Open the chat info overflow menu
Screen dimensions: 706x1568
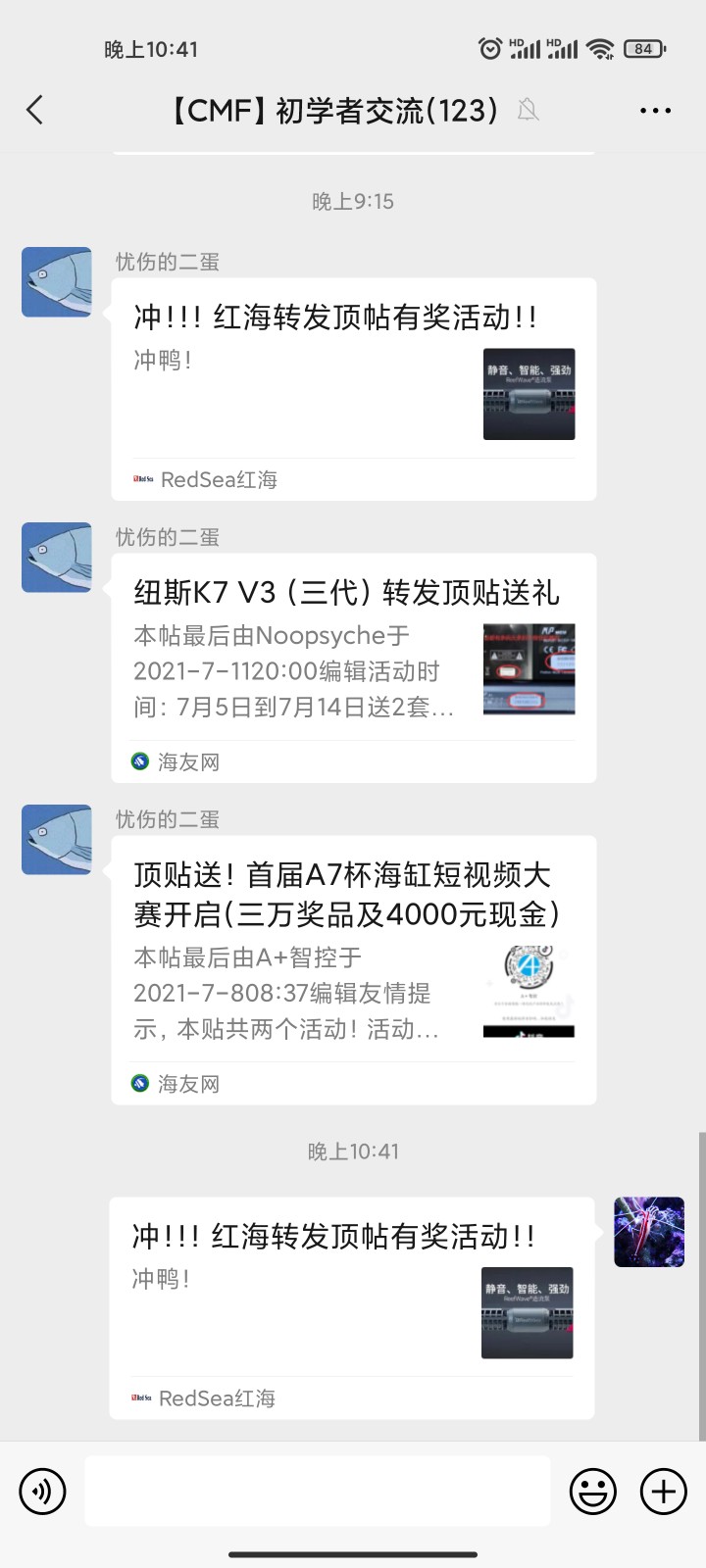click(655, 111)
